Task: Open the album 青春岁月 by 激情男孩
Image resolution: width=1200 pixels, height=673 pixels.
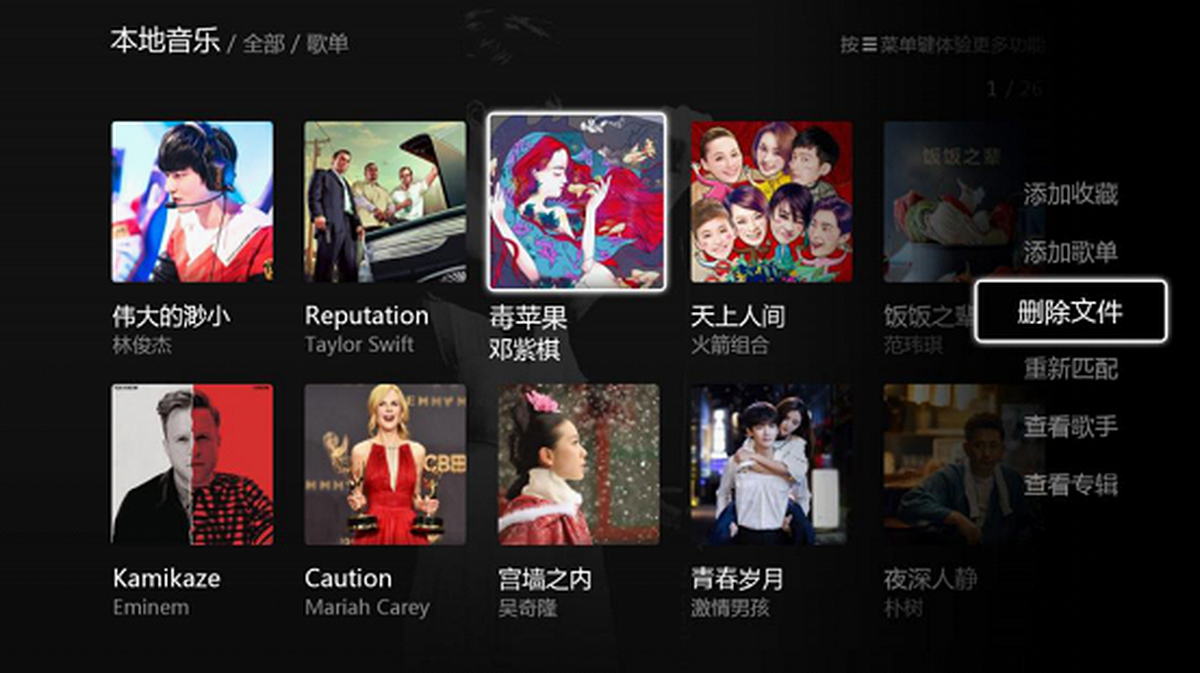Action: [771, 465]
